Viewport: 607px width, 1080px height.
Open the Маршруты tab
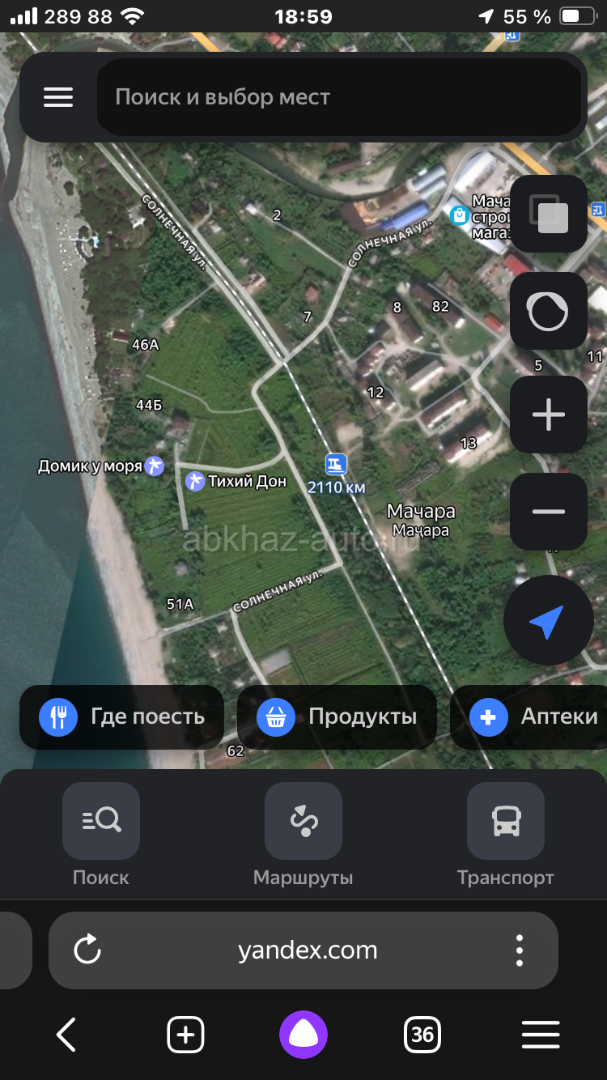[x=303, y=834]
